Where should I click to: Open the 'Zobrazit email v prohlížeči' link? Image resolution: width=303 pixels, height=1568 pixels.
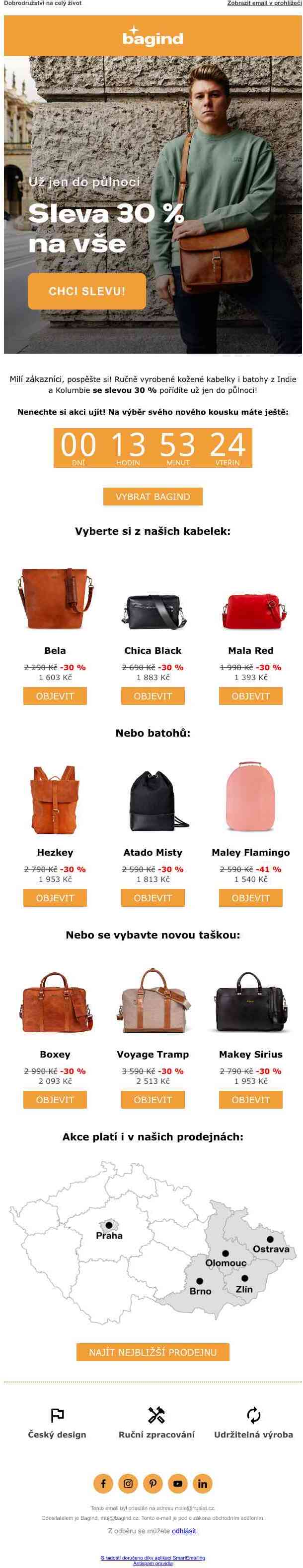pyautogui.click(x=264, y=3)
